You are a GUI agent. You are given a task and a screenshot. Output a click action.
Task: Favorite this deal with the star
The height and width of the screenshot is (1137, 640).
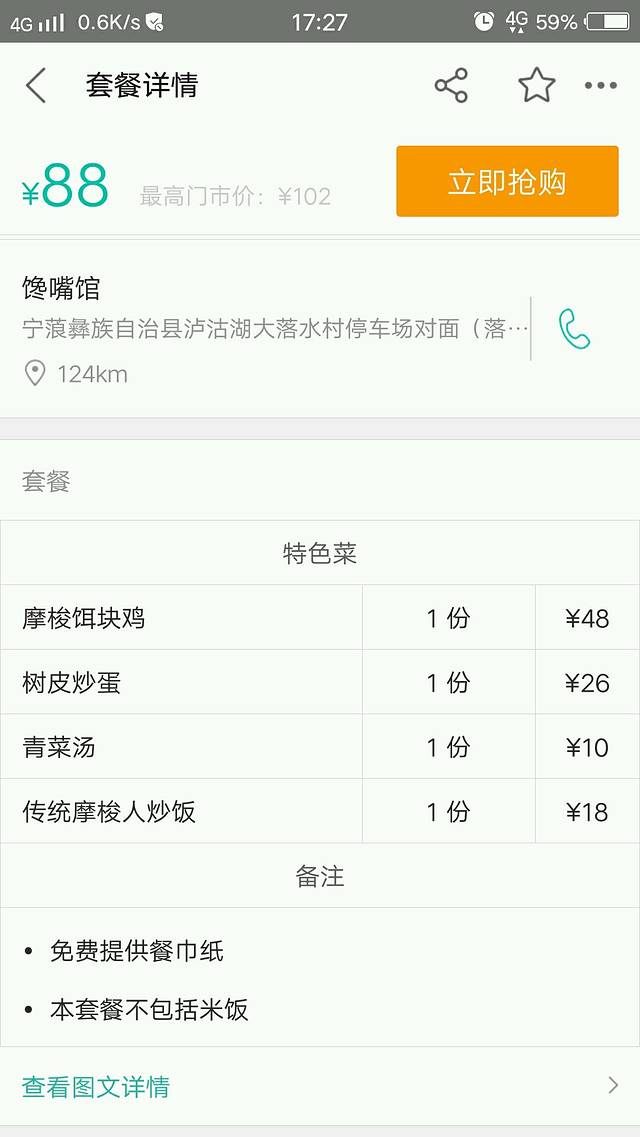pyautogui.click(x=536, y=86)
